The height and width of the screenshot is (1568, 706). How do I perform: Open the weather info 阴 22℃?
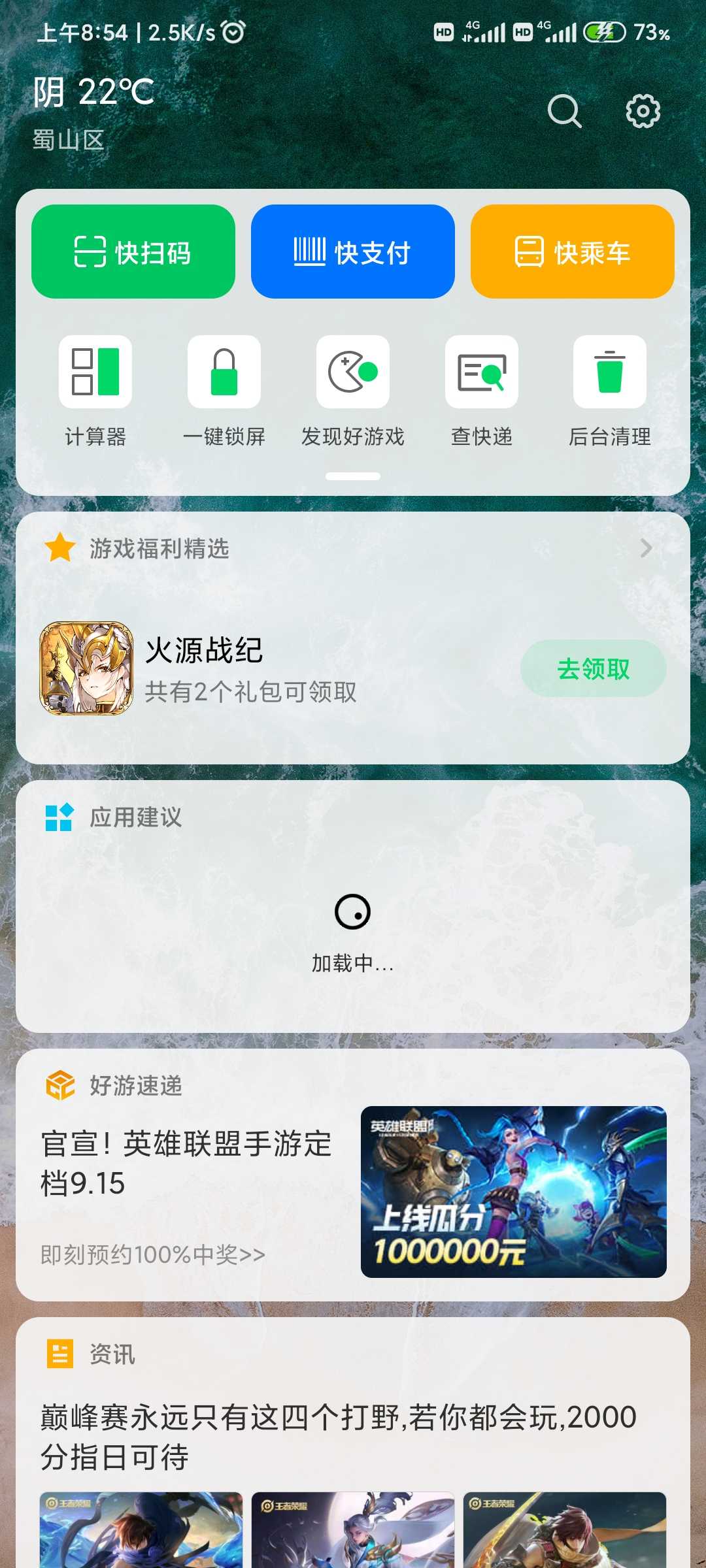(x=94, y=92)
